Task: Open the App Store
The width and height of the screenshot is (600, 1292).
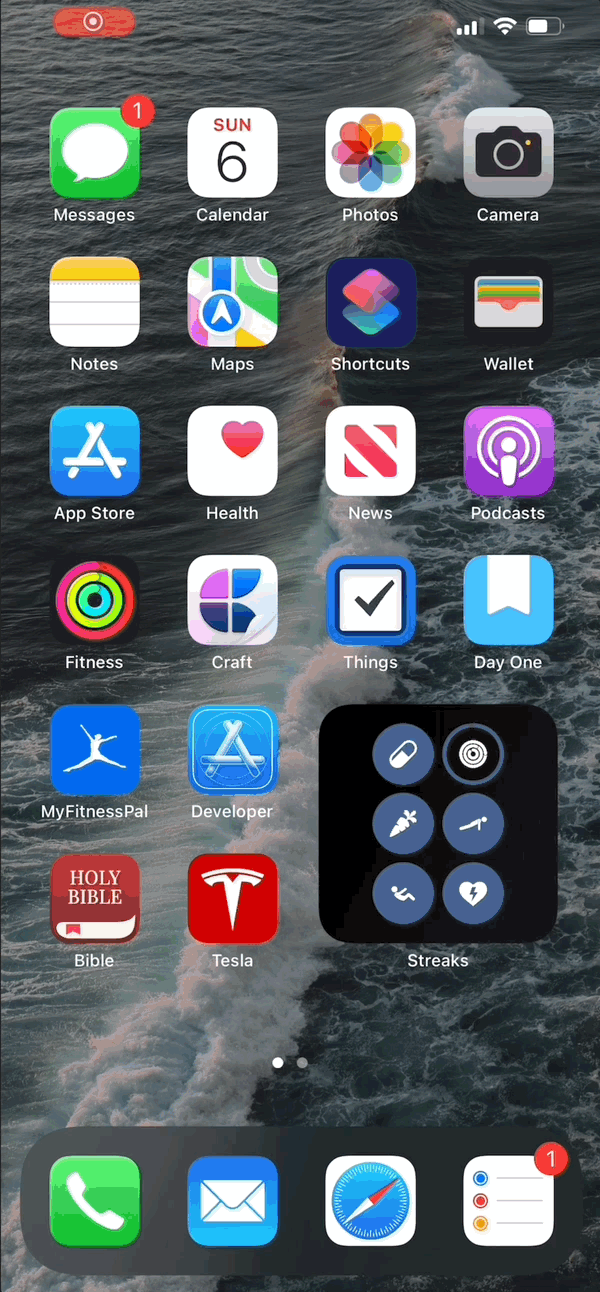Action: [94, 451]
